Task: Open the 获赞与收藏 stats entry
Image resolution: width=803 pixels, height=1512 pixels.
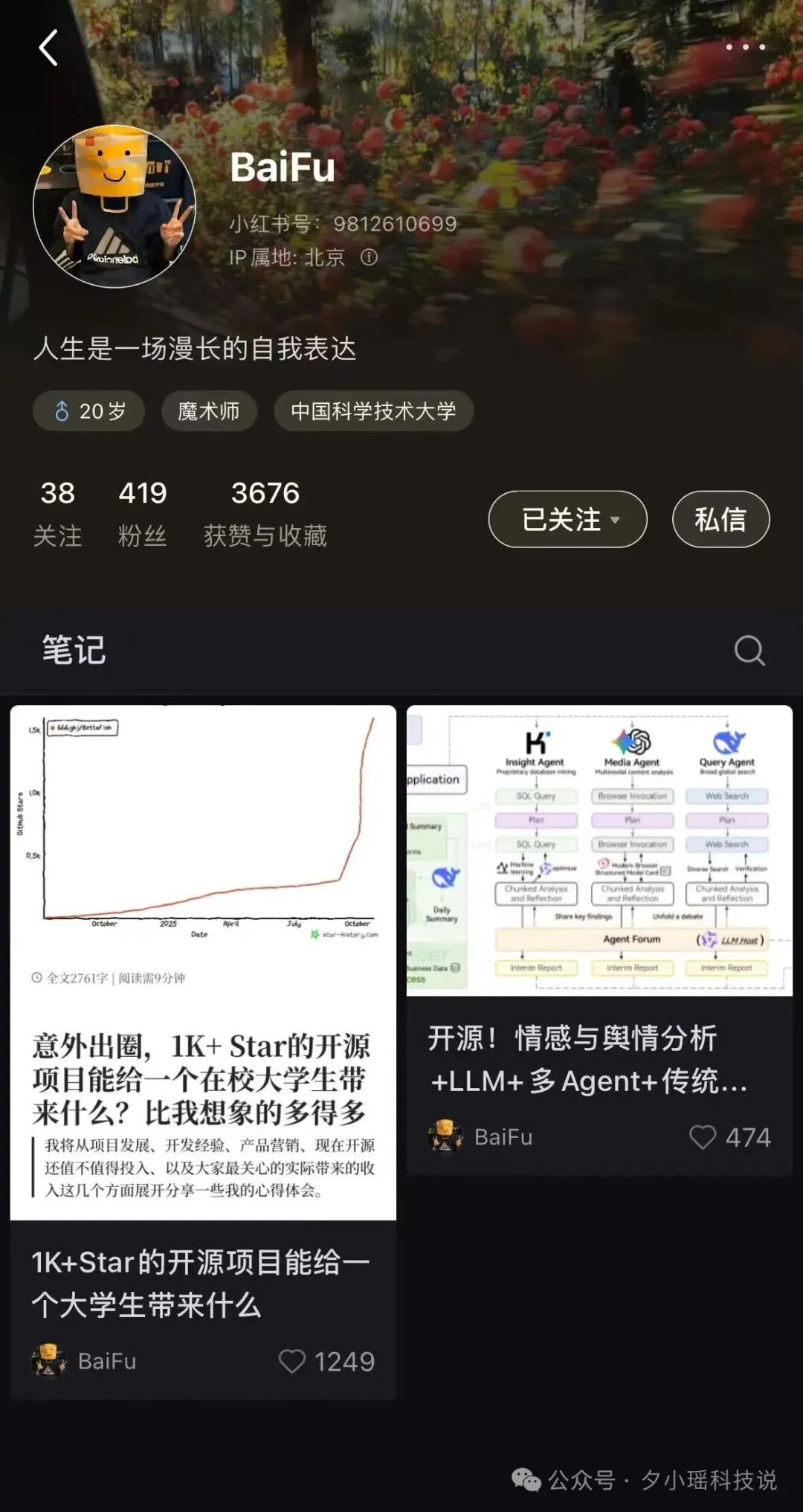Action: tap(266, 512)
